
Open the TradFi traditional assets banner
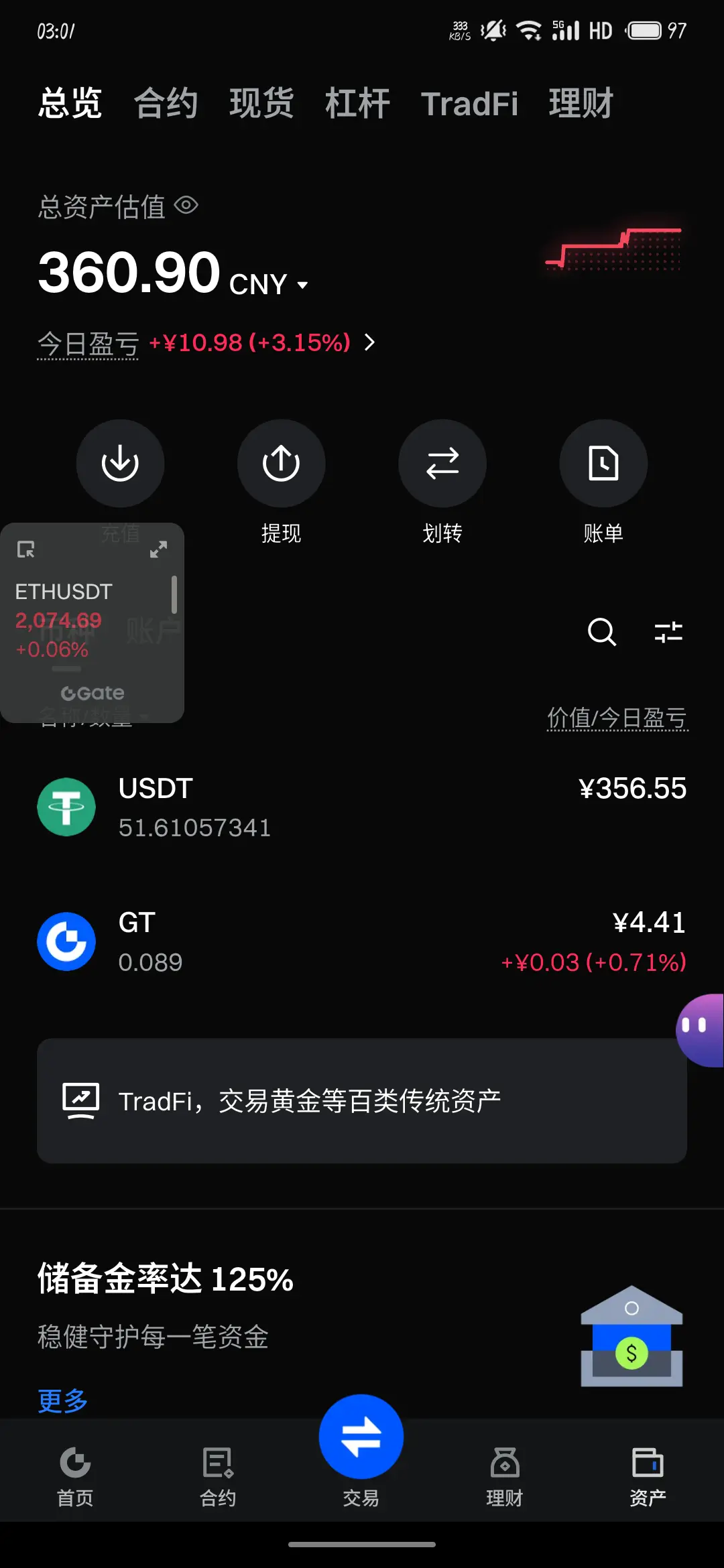pos(362,1101)
